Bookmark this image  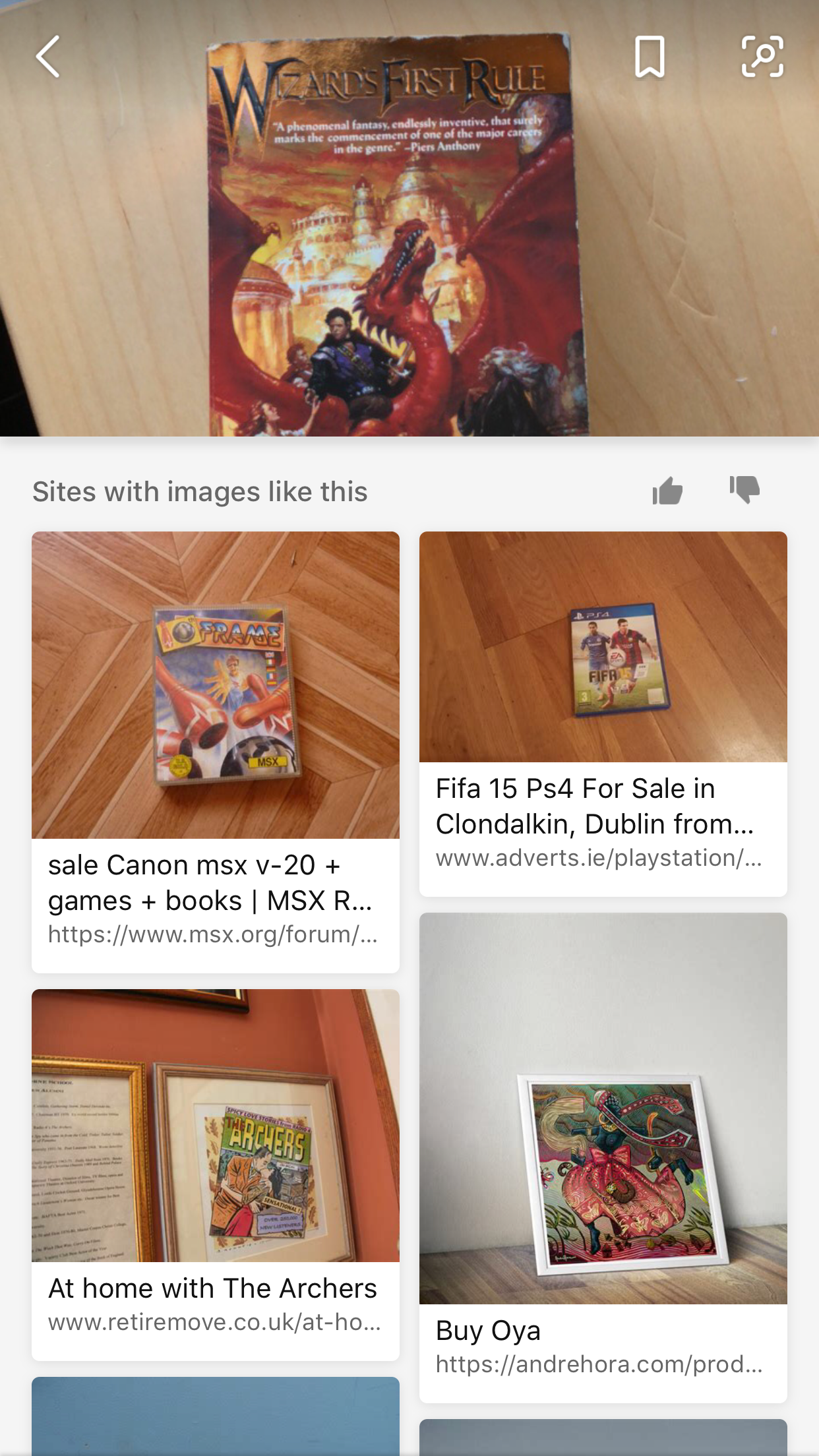point(650,57)
